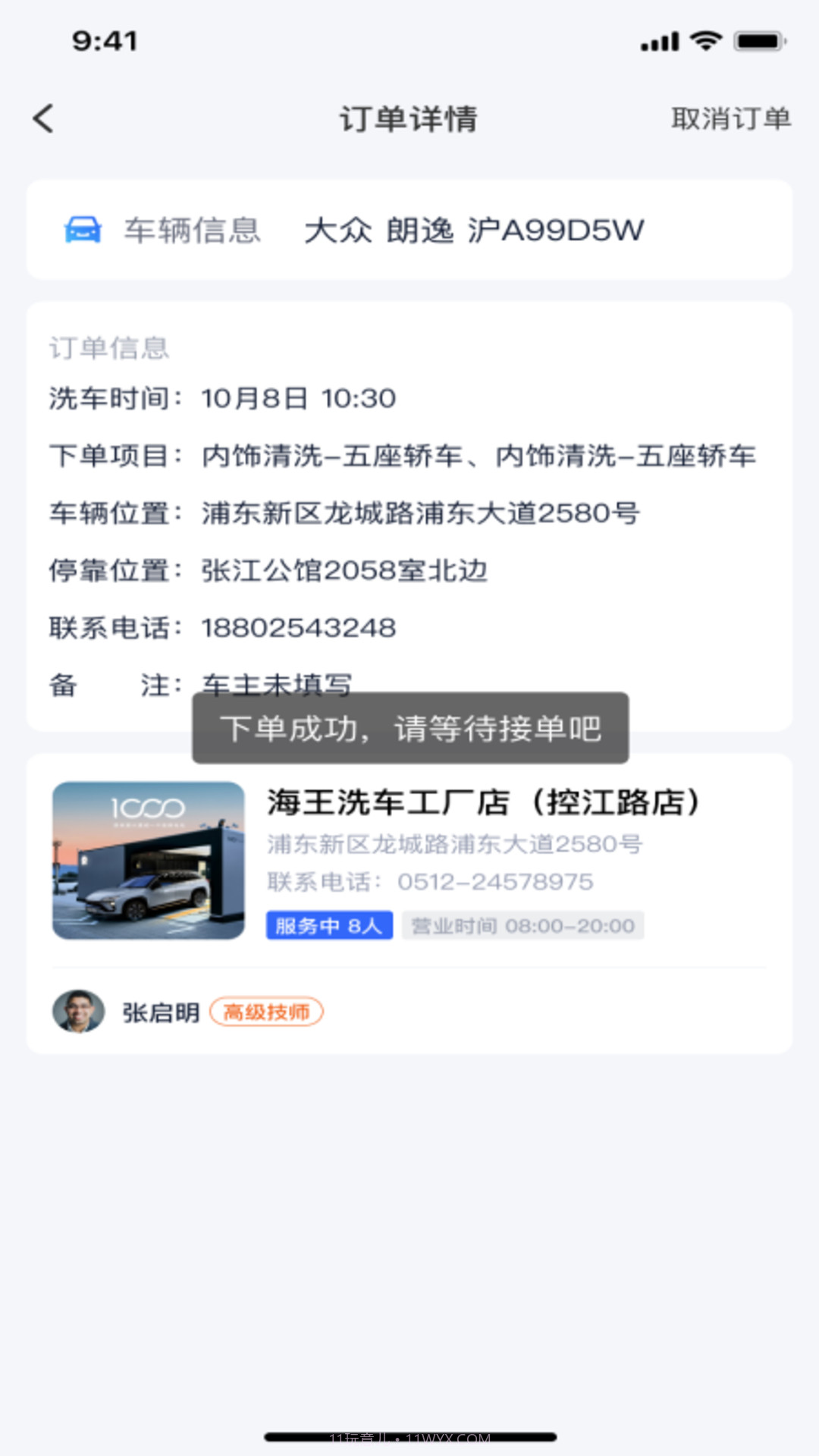
Task: Click the 营业时间 08:00-20:00 badge
Action: coord(522,925)
